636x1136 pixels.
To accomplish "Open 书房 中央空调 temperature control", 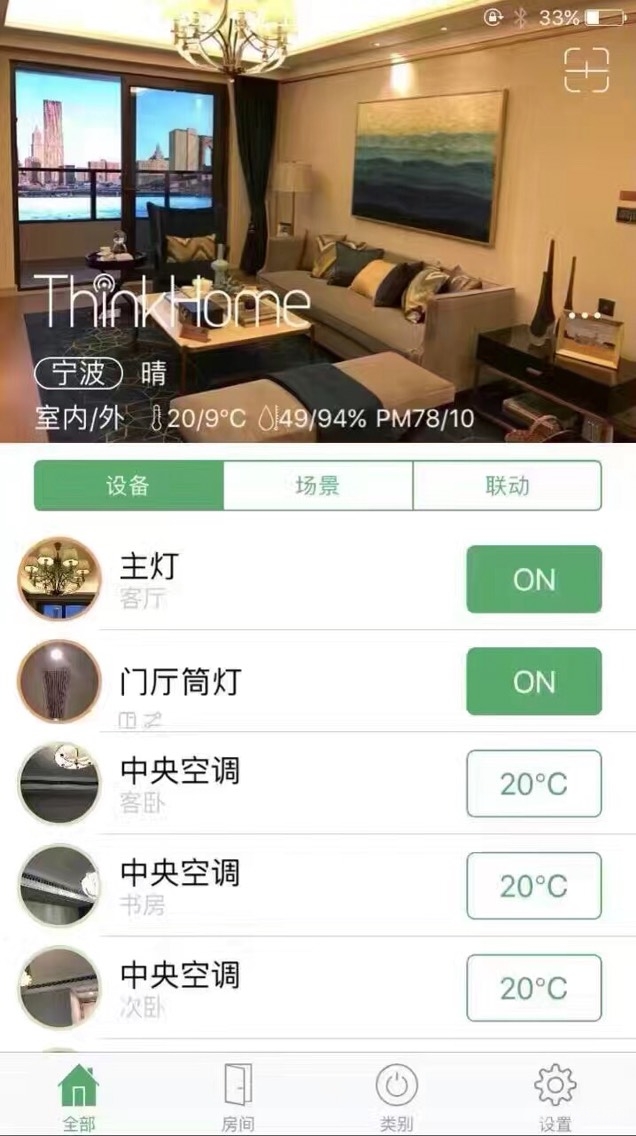I will click(x=534, y=886).
